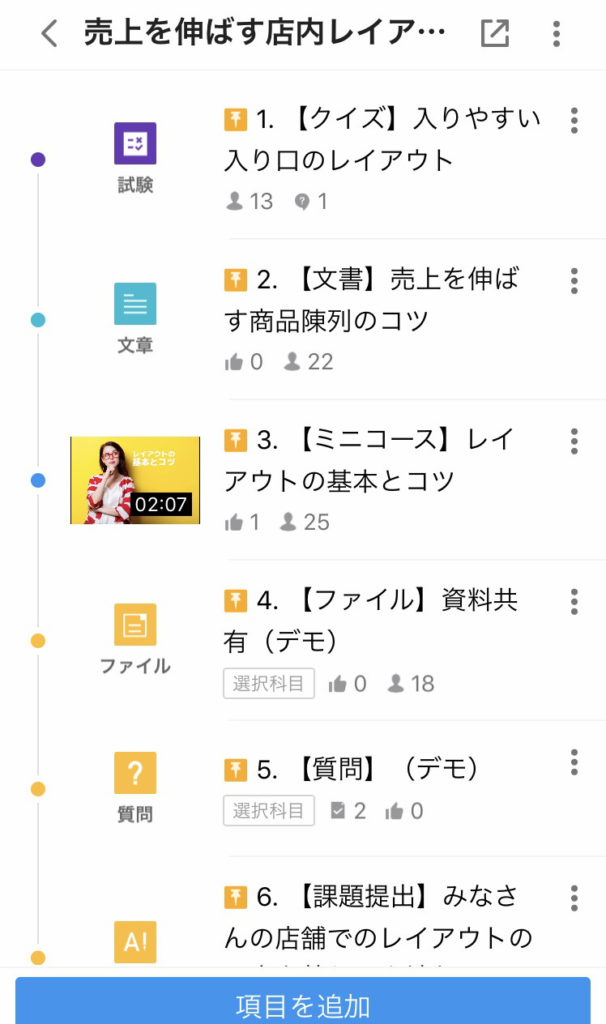
Task: Open item 5 【質問】（デモ）
Action: click(351, 769)
